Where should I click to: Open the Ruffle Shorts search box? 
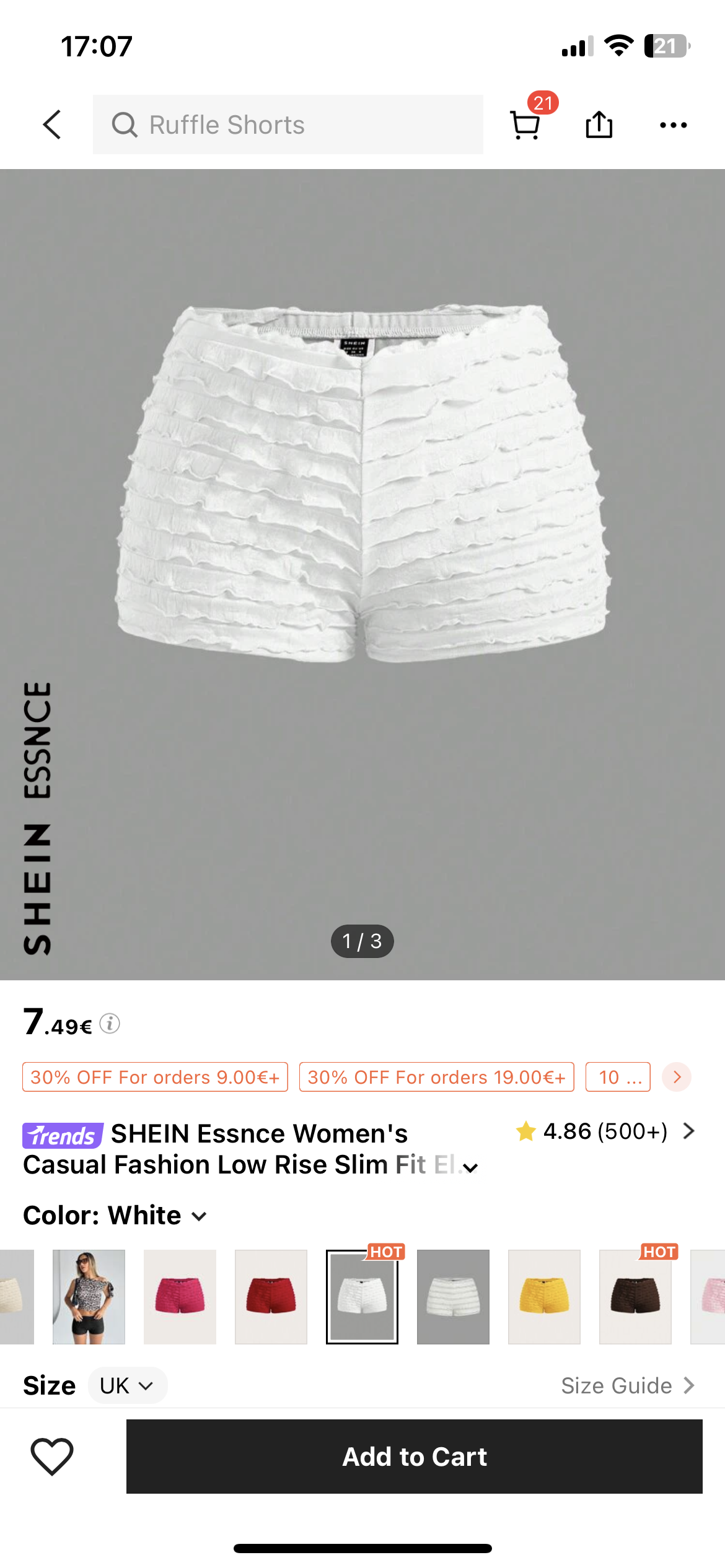click(288, 124)
